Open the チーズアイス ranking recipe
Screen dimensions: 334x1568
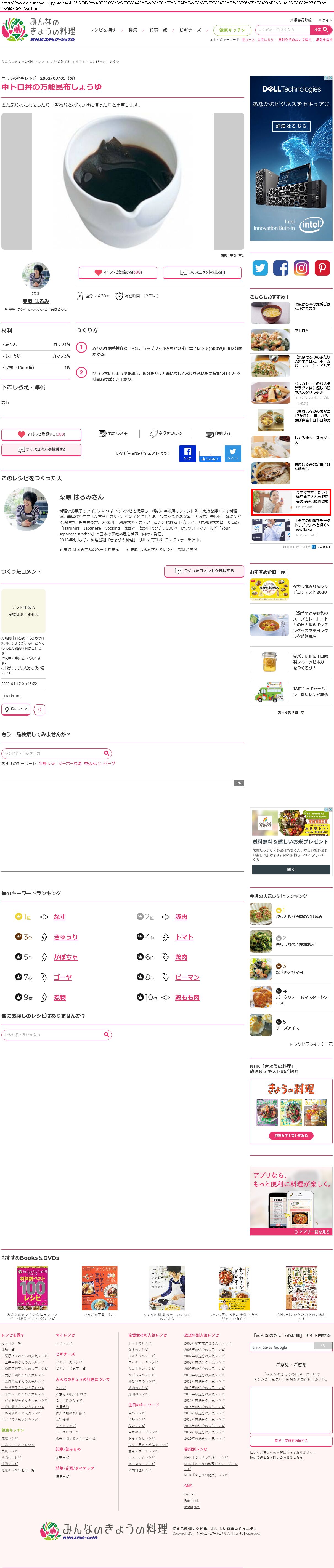point(288,1028)
